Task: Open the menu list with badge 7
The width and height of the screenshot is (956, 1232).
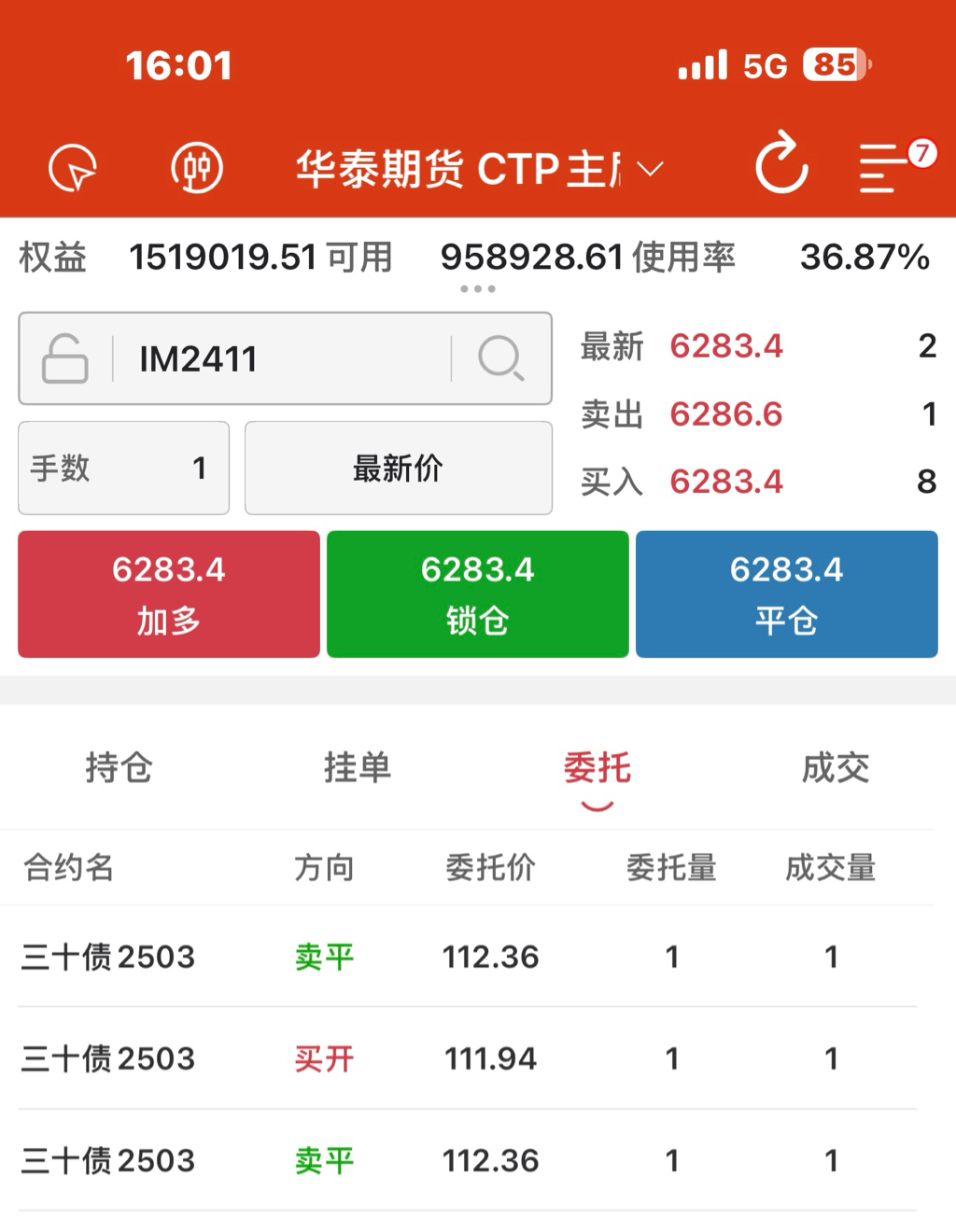Action: point(884,168)
